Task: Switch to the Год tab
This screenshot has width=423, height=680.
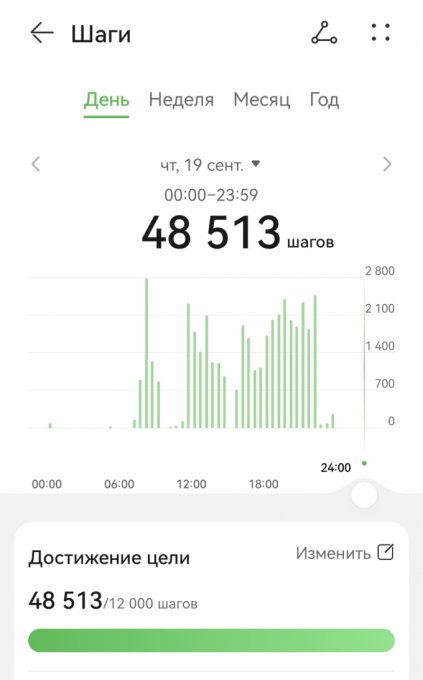Action: [324, 100]
